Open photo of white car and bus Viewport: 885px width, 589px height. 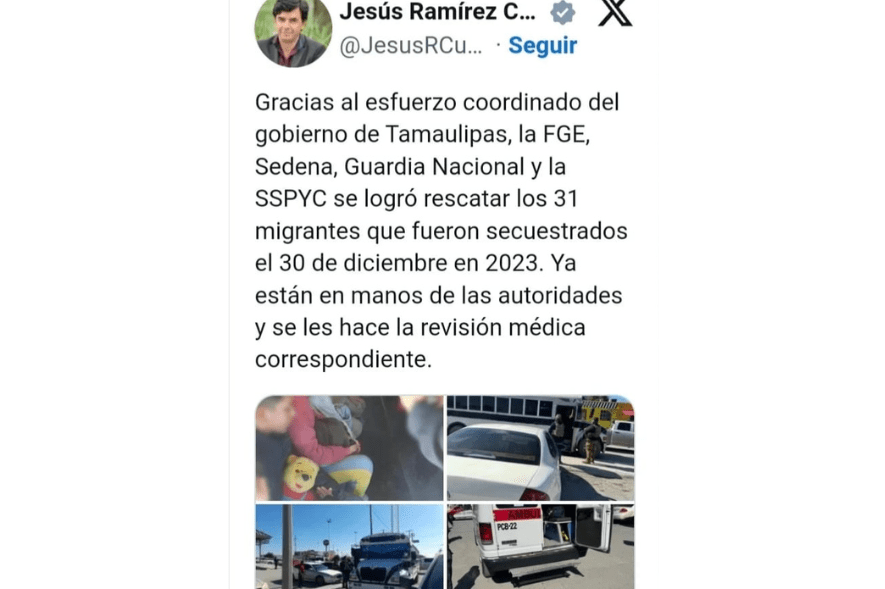click(x=540, y=448)
